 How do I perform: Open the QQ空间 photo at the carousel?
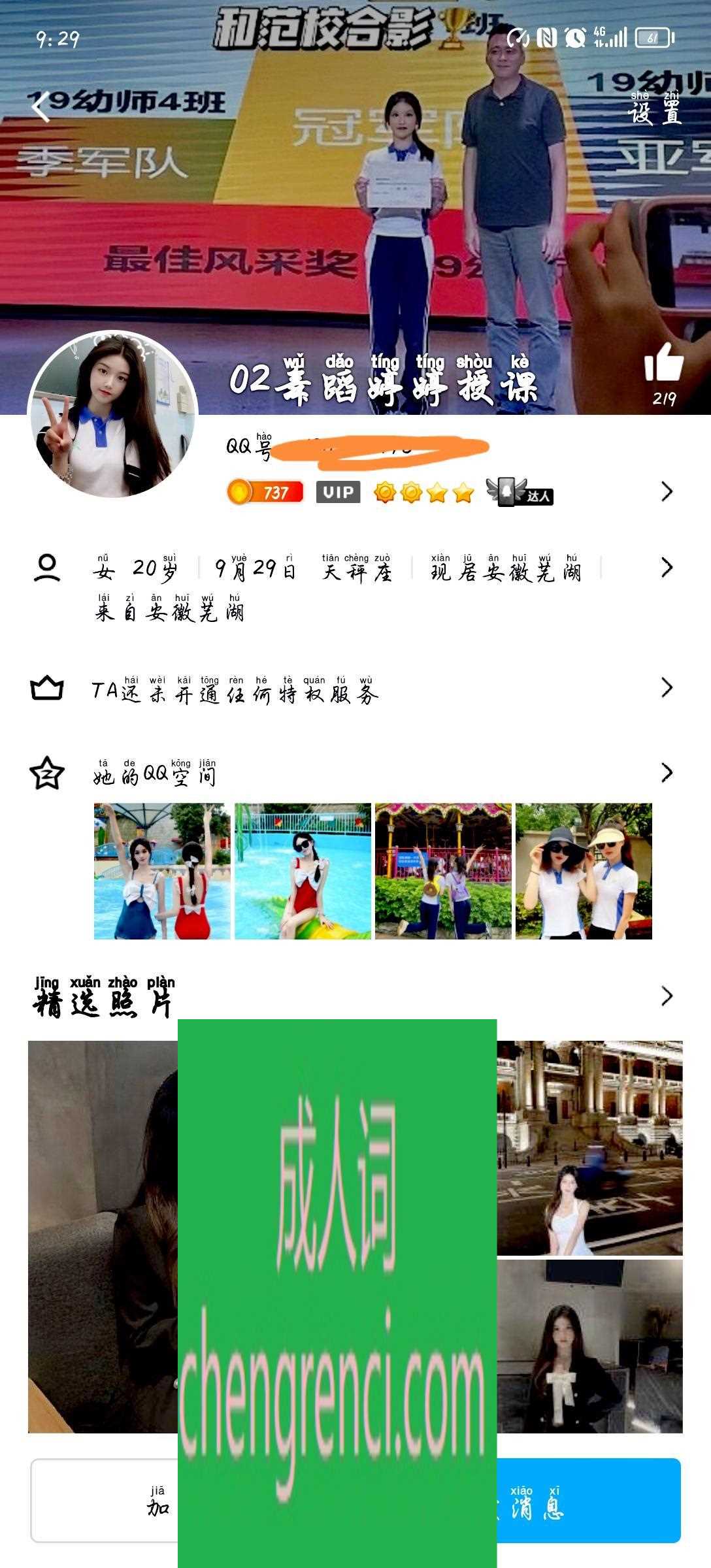443,872
